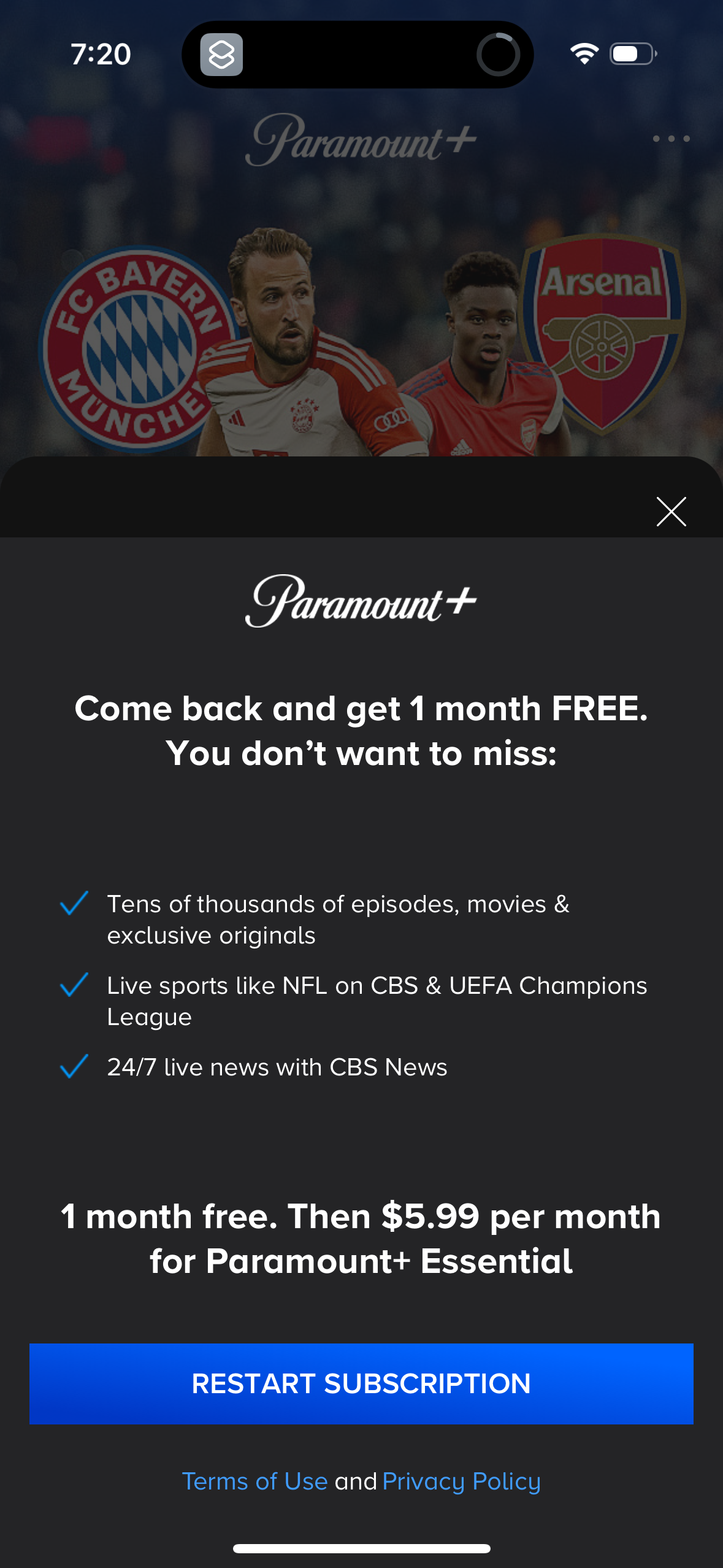Image resolution: width=723 pixels, height=1568 pixels.
Task: Tap RESTART SUBSCRIPTION
Action: (x=361, y=1384)
